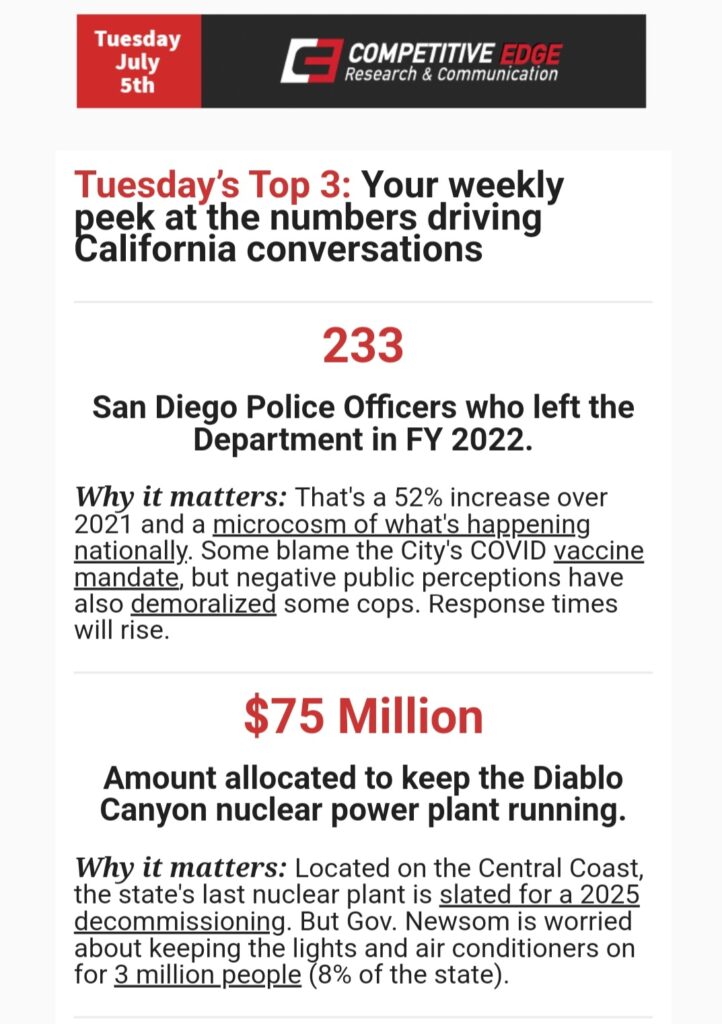Viewport: 722px width, 1024px height.
Task: Follow the "vaccine mandate" link
Action: [598, 552]
